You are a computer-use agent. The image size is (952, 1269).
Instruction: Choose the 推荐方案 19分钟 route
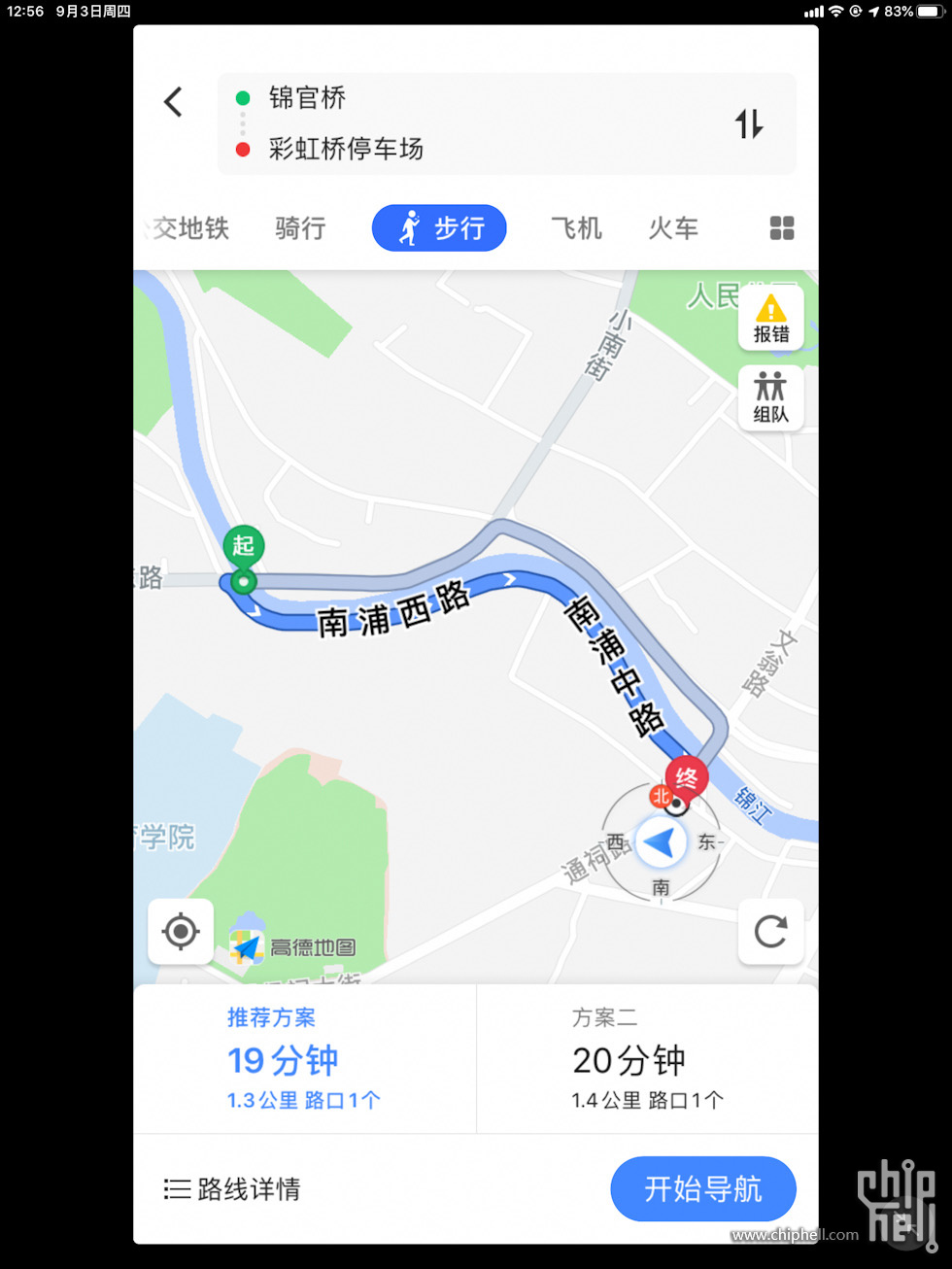[304, 1059]
